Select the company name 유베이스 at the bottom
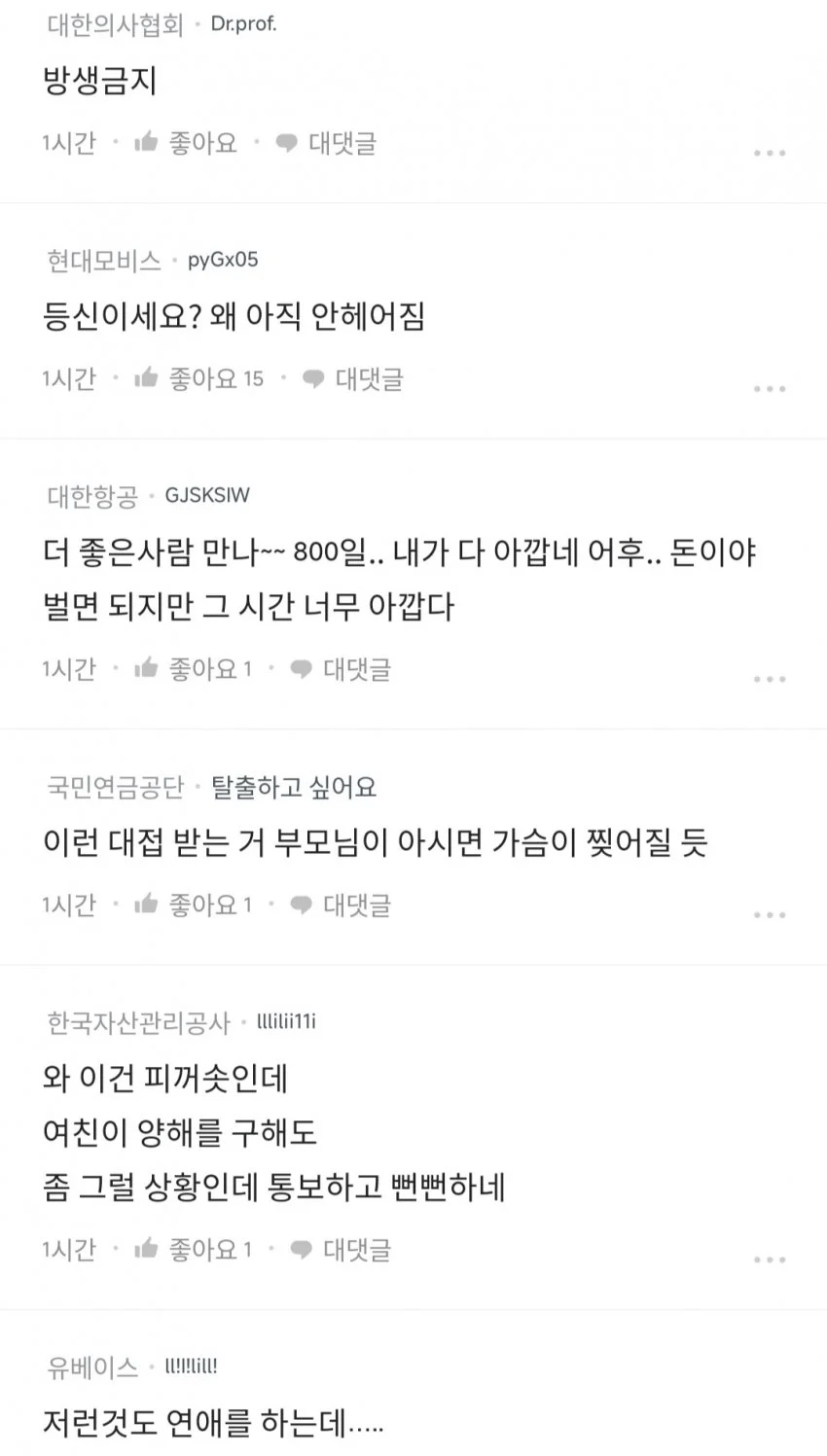The width and height of the screenshot is (827, 1456). coord(90,1366)
